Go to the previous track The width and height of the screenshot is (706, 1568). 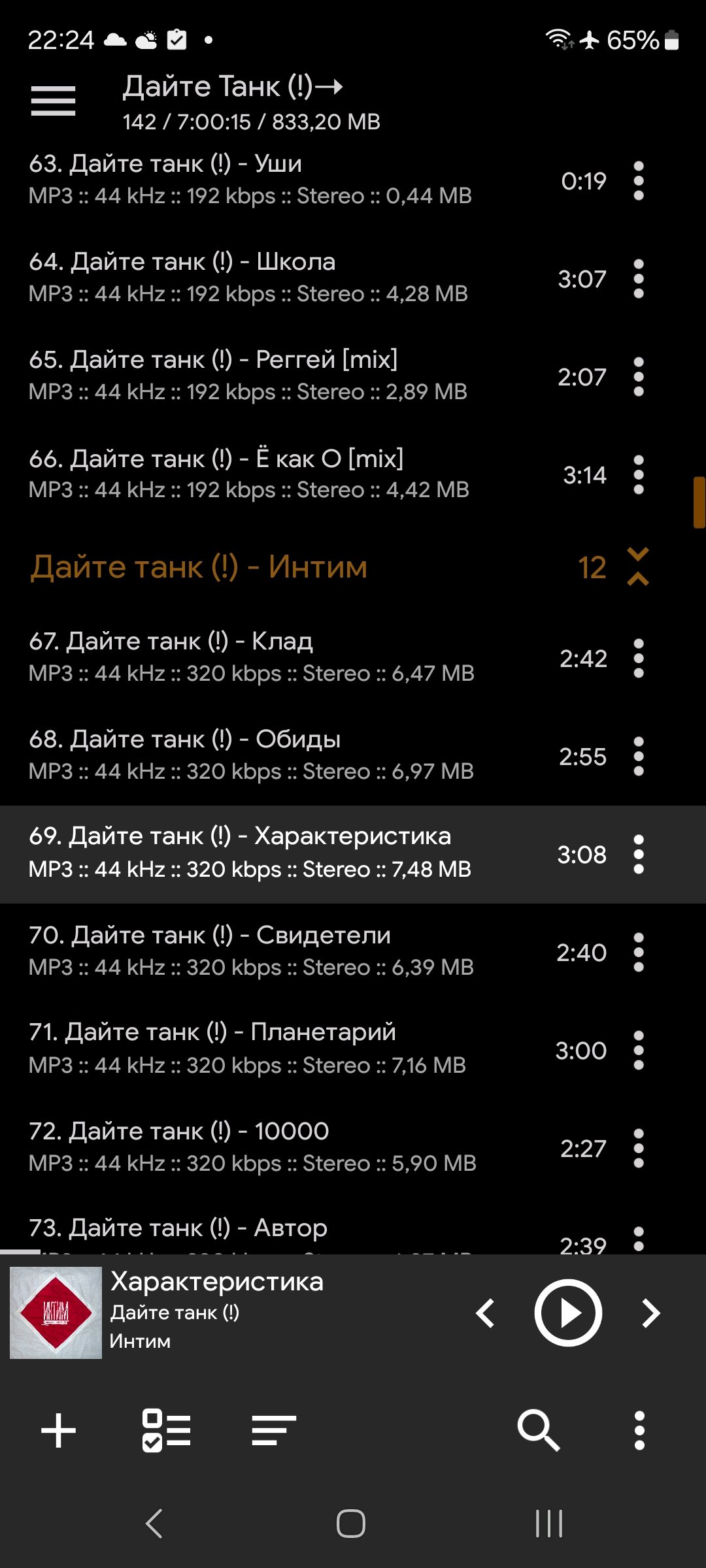(x=485, y=1313)
